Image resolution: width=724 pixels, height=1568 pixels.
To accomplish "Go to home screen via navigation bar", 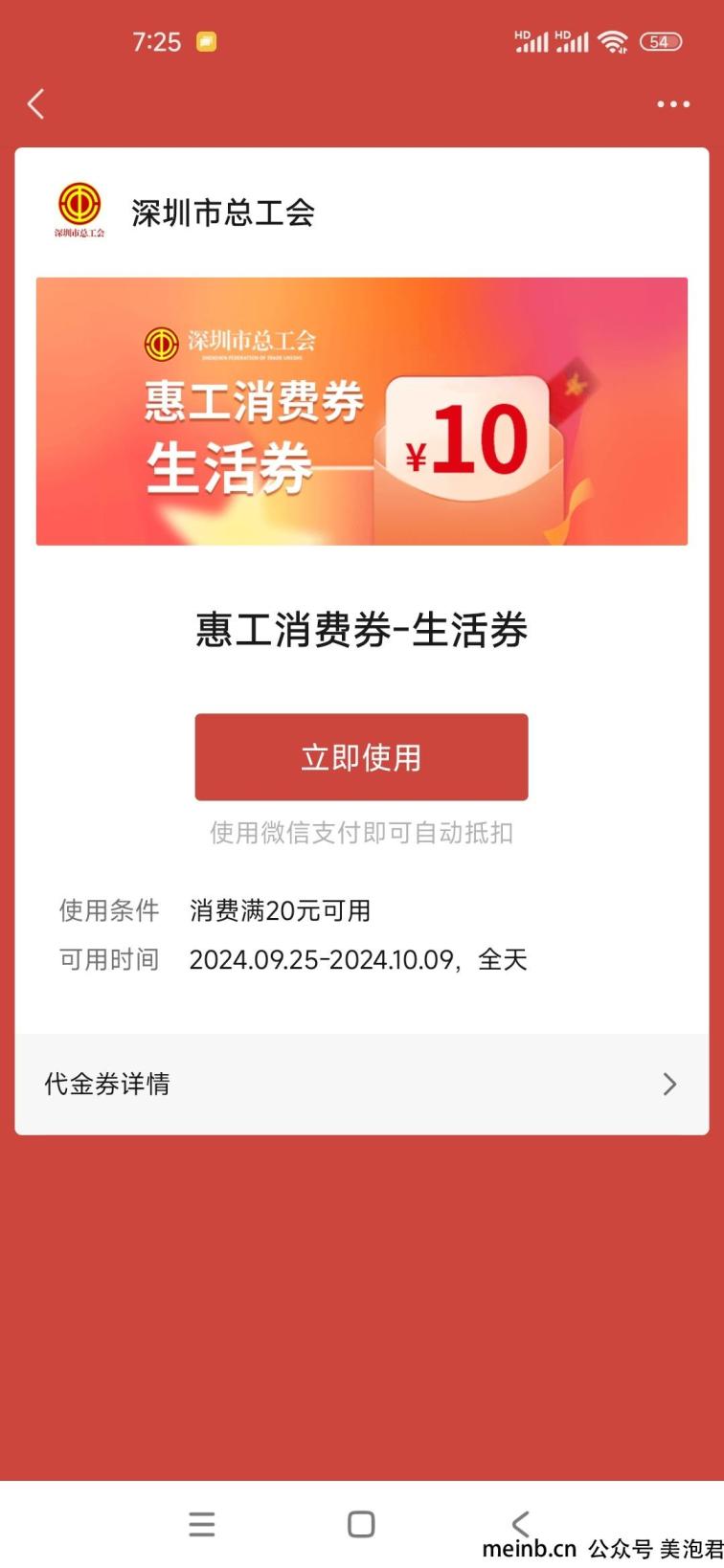I will coord(361,1524).
